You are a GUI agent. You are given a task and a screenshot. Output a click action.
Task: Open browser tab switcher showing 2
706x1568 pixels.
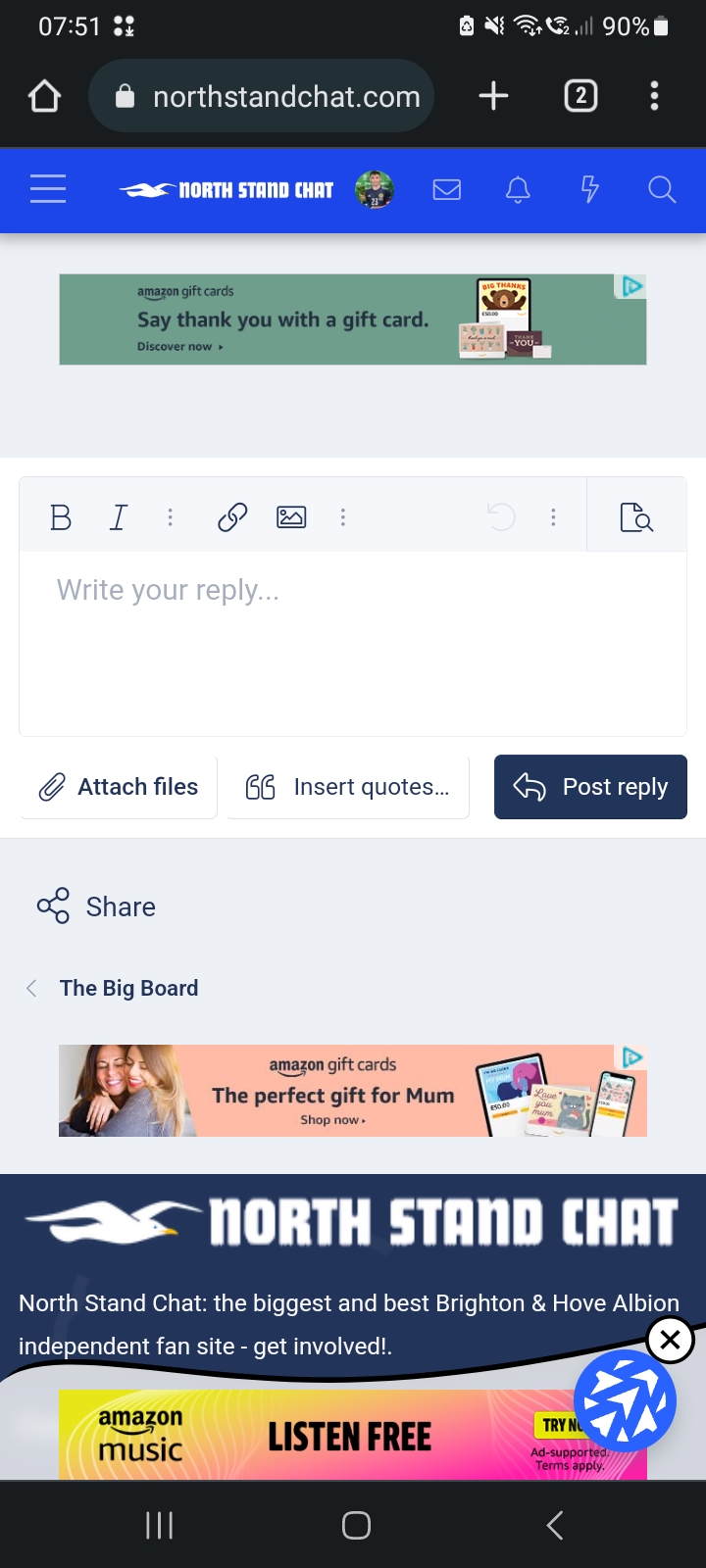(x=580, y=96)
